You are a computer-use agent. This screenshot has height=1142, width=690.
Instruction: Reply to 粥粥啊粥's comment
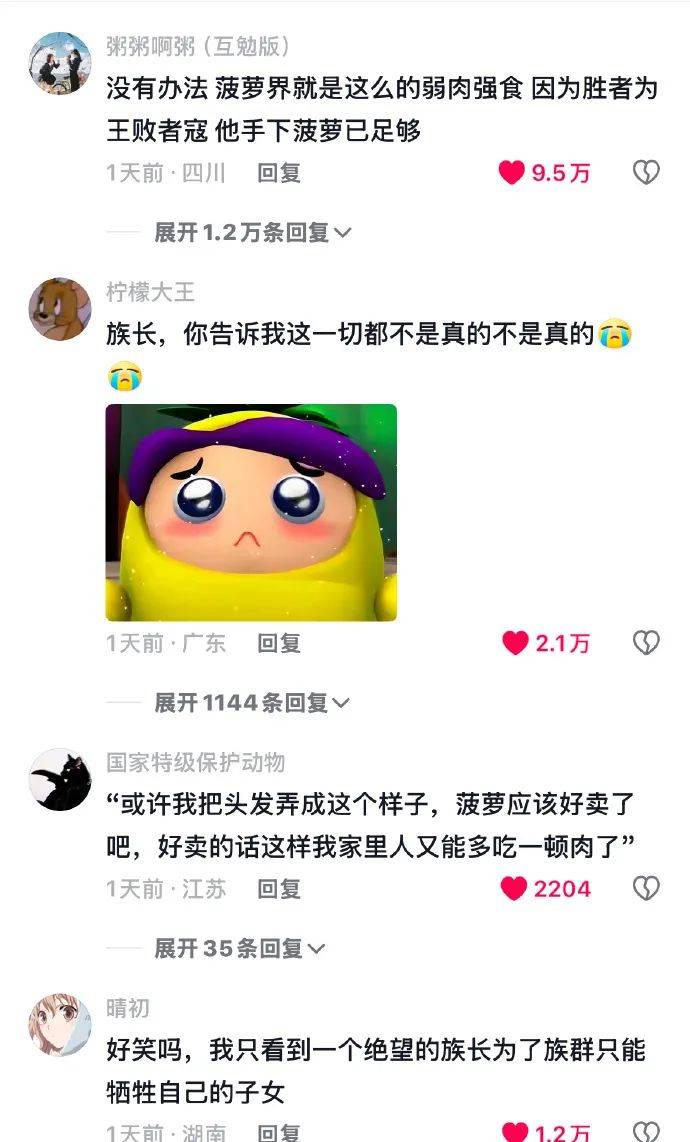[x=279, y=173]
